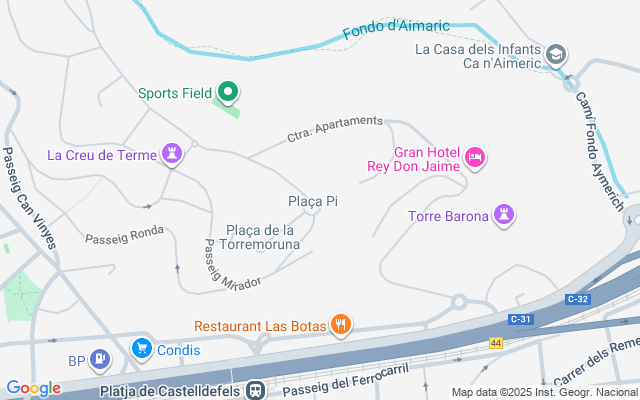Tap the Condis supermarket marker
Screen dimensions: 640x400
tap(142, 349)
